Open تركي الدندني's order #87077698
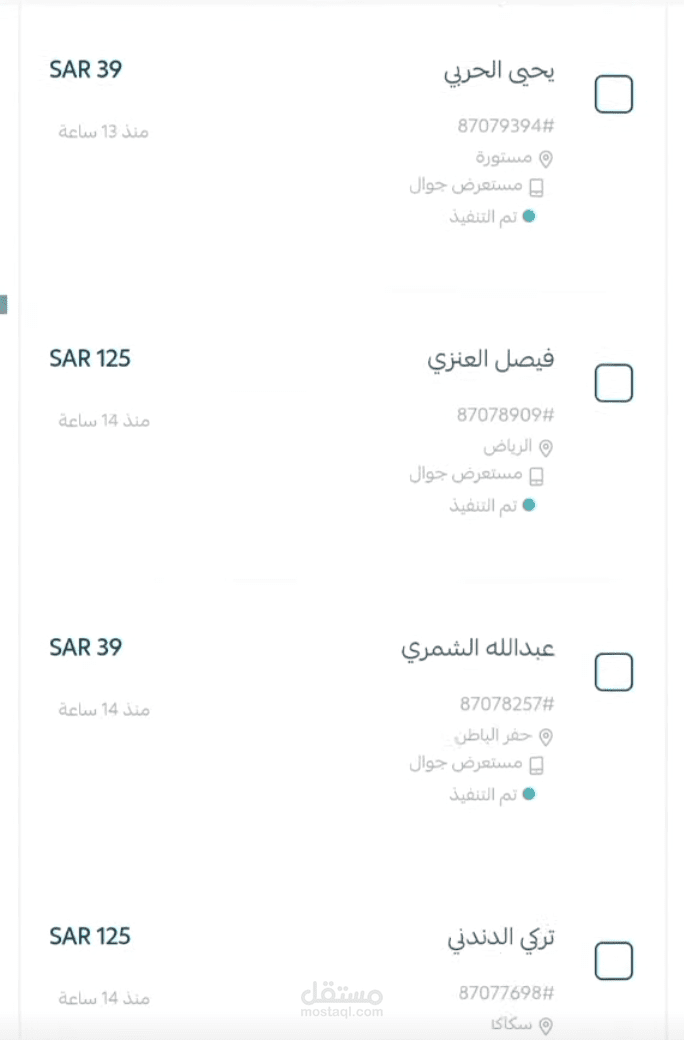This screenshot has height=1040, width=684. (506, 992)
